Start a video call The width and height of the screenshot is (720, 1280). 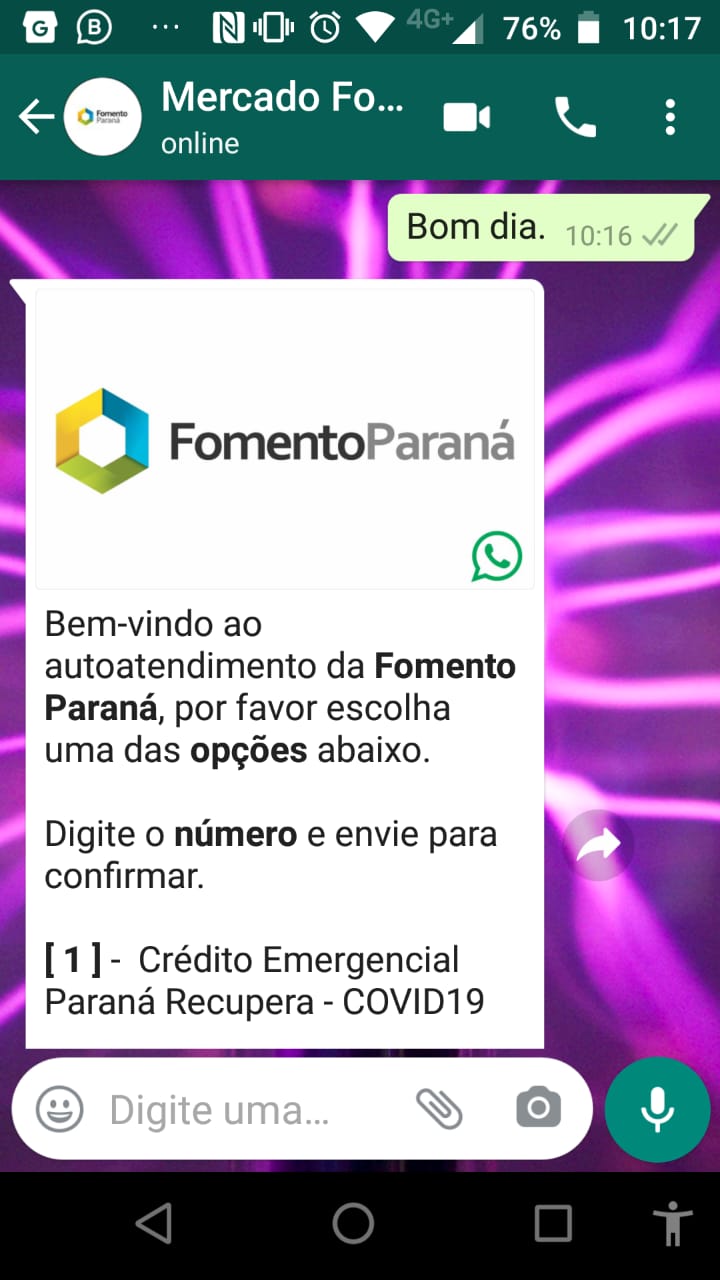466,118
